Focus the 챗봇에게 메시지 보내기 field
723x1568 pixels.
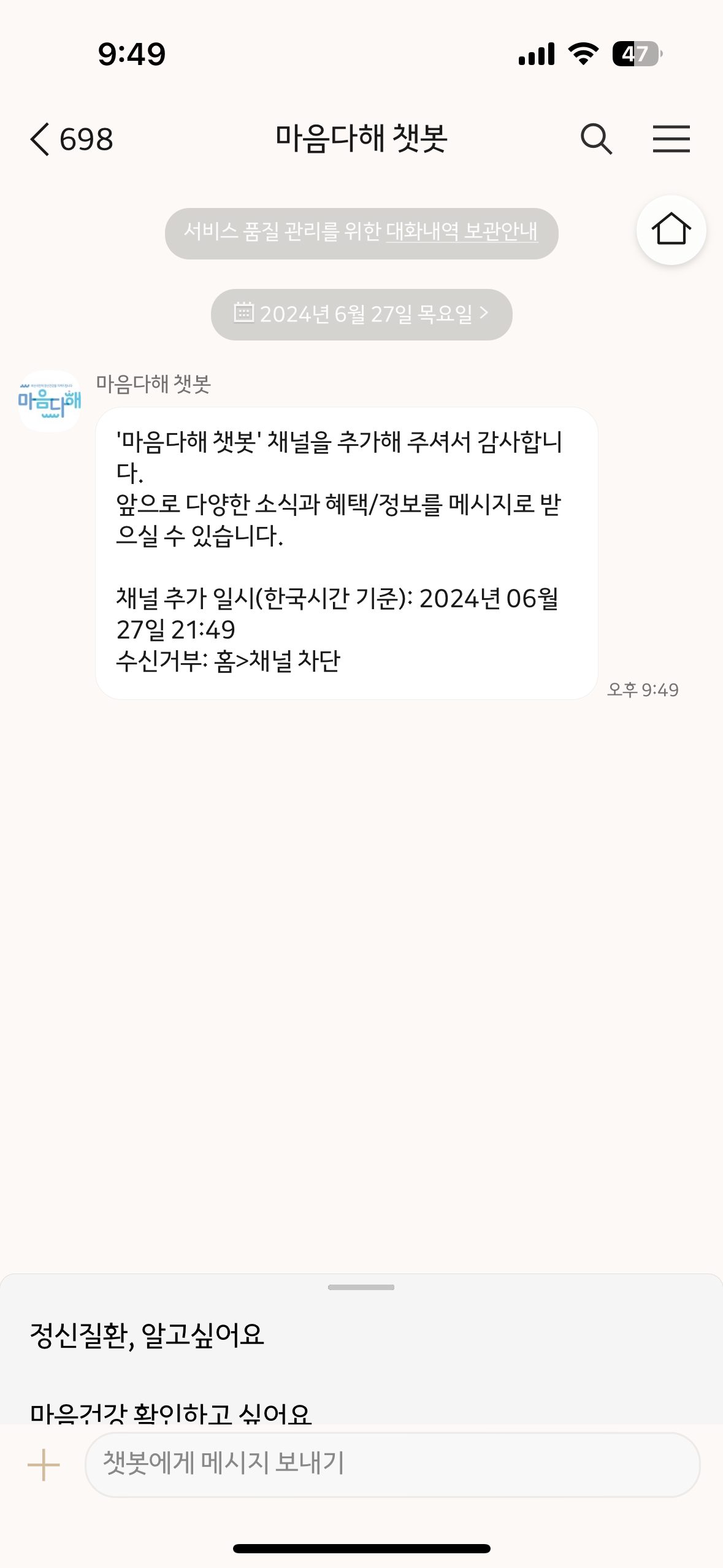[392, 1464]
